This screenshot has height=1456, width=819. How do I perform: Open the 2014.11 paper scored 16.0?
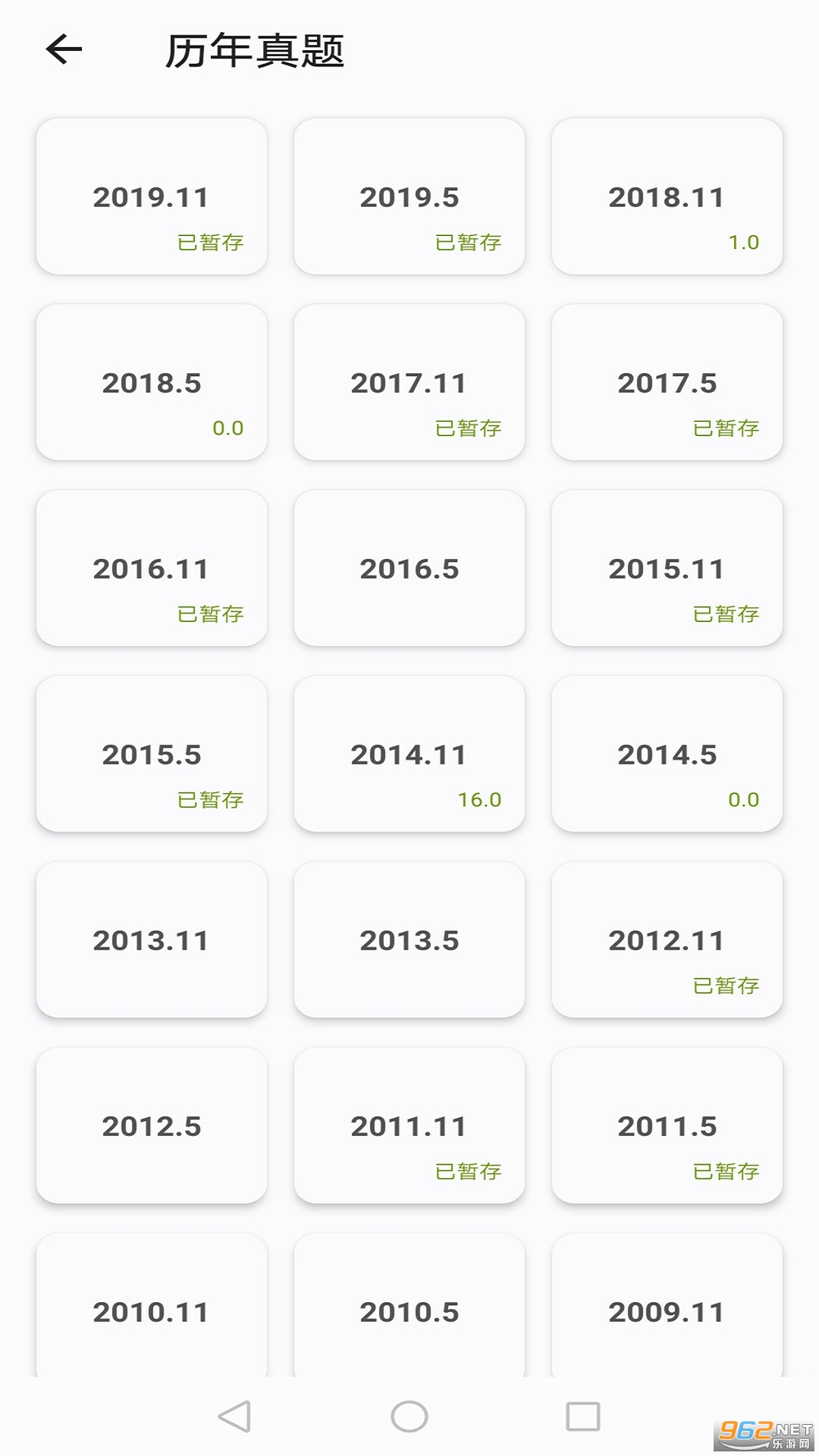[x=409, y=755]
